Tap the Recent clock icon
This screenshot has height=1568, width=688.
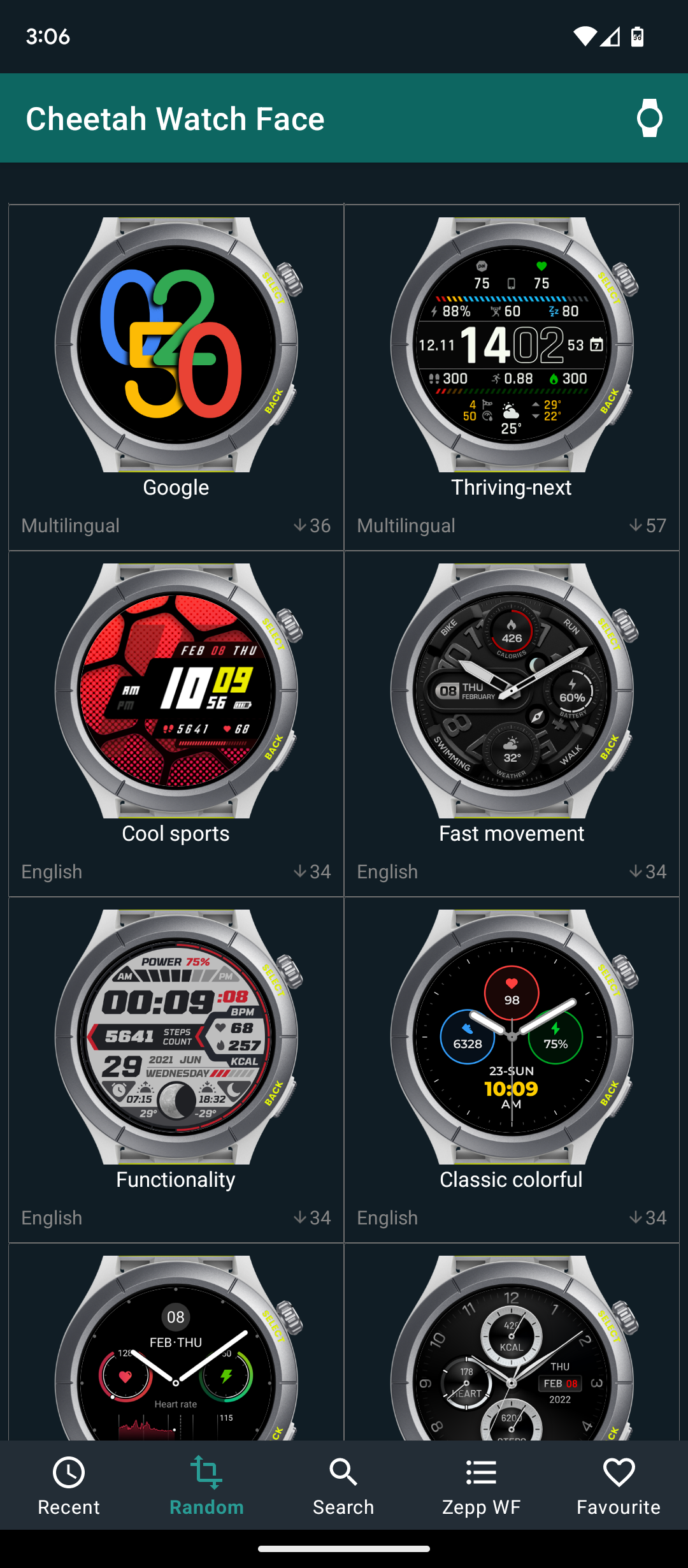(x=68, y=1473)
